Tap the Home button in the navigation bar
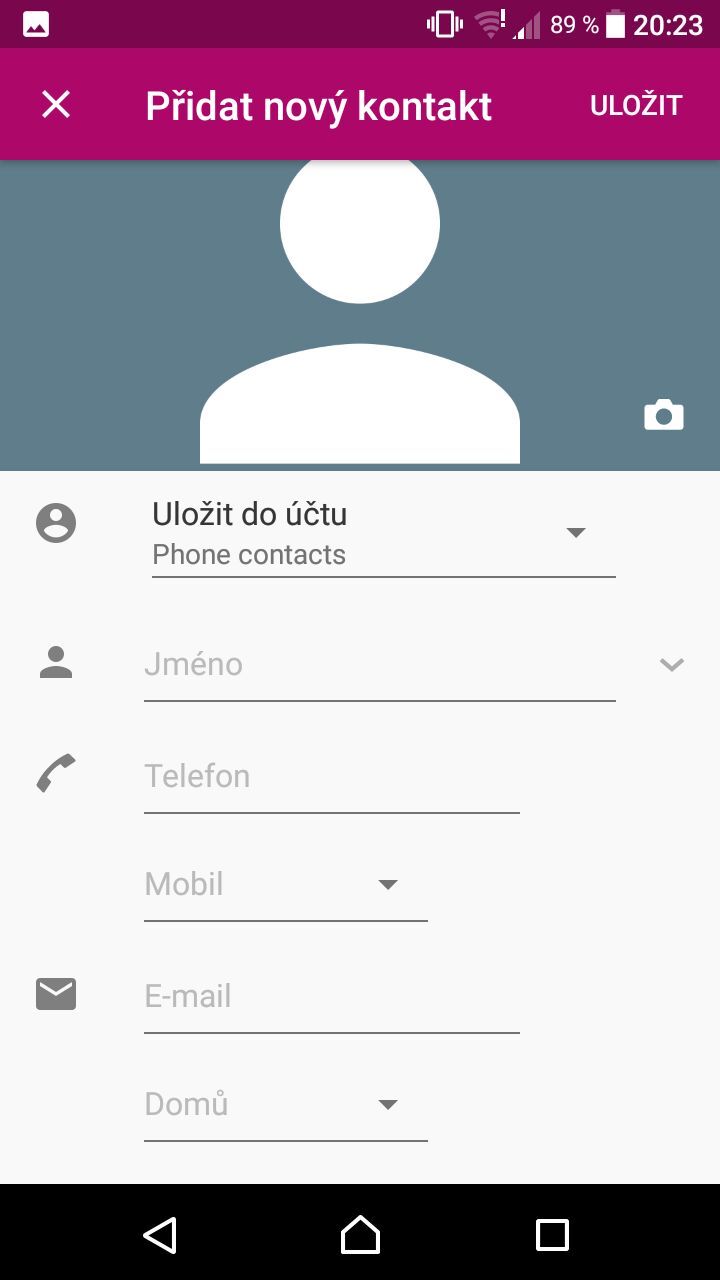The image size is (720, 1280). (360, 1234)
